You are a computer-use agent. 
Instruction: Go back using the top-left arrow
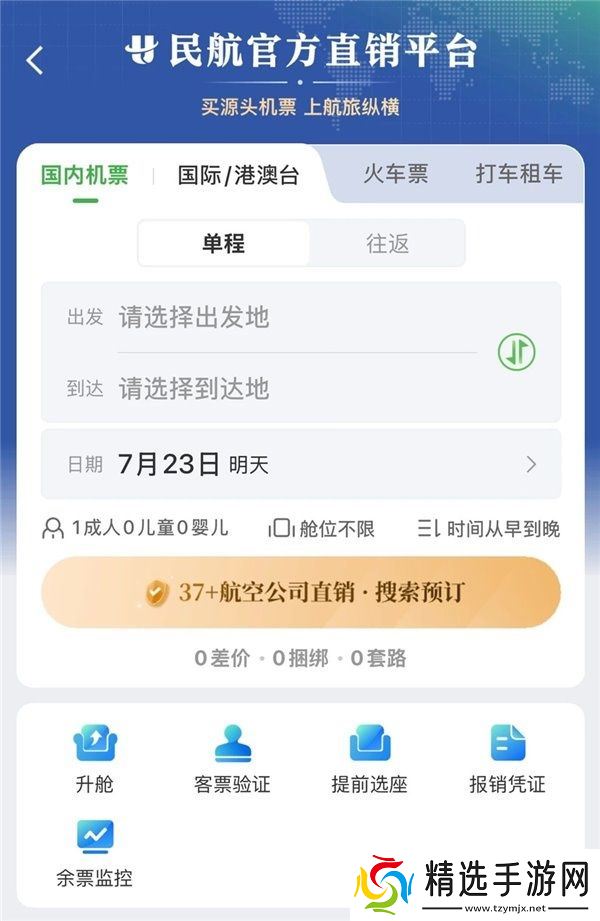35,60
